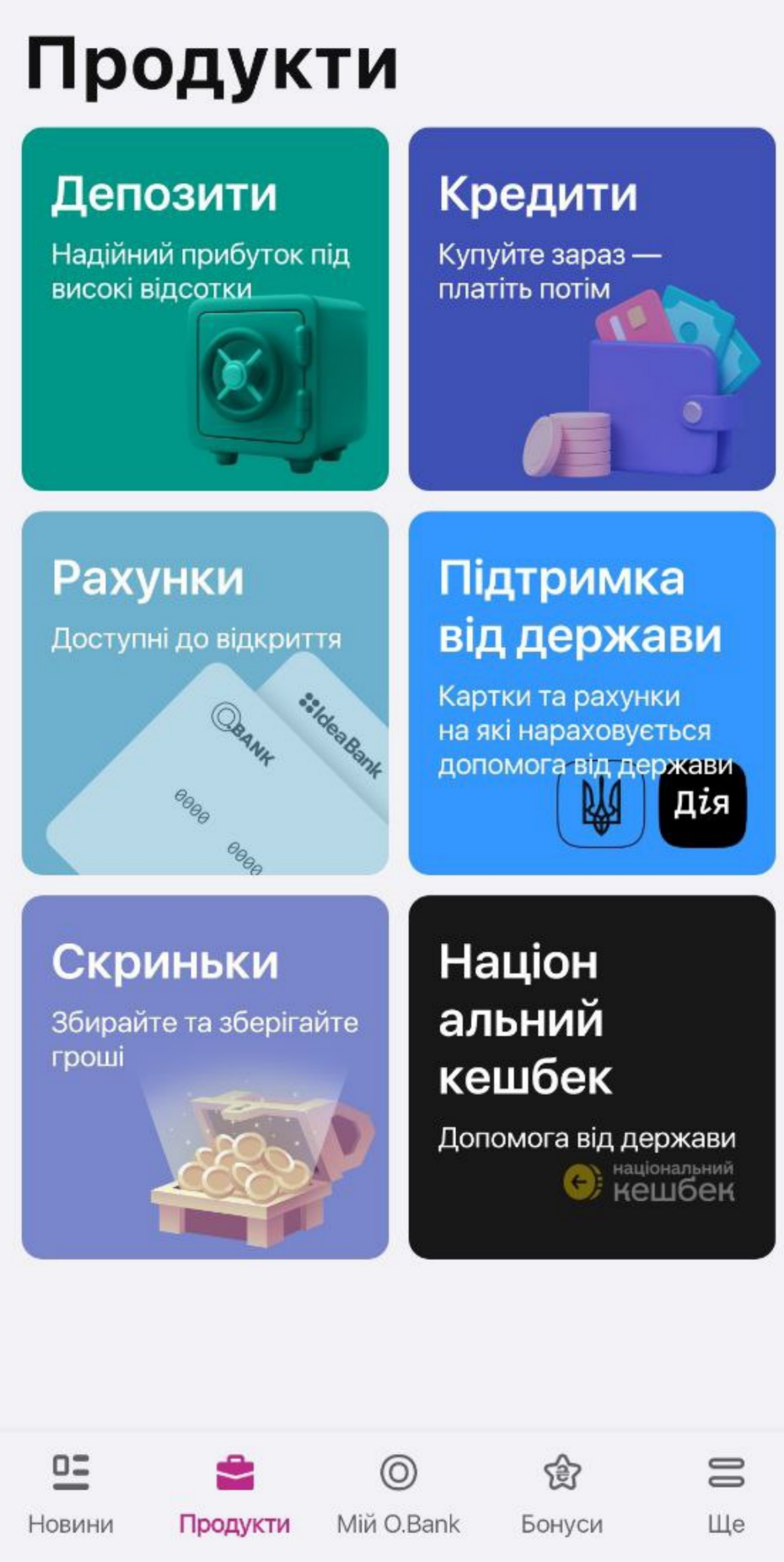Select the Продукти tab

tap(234, 1494)
